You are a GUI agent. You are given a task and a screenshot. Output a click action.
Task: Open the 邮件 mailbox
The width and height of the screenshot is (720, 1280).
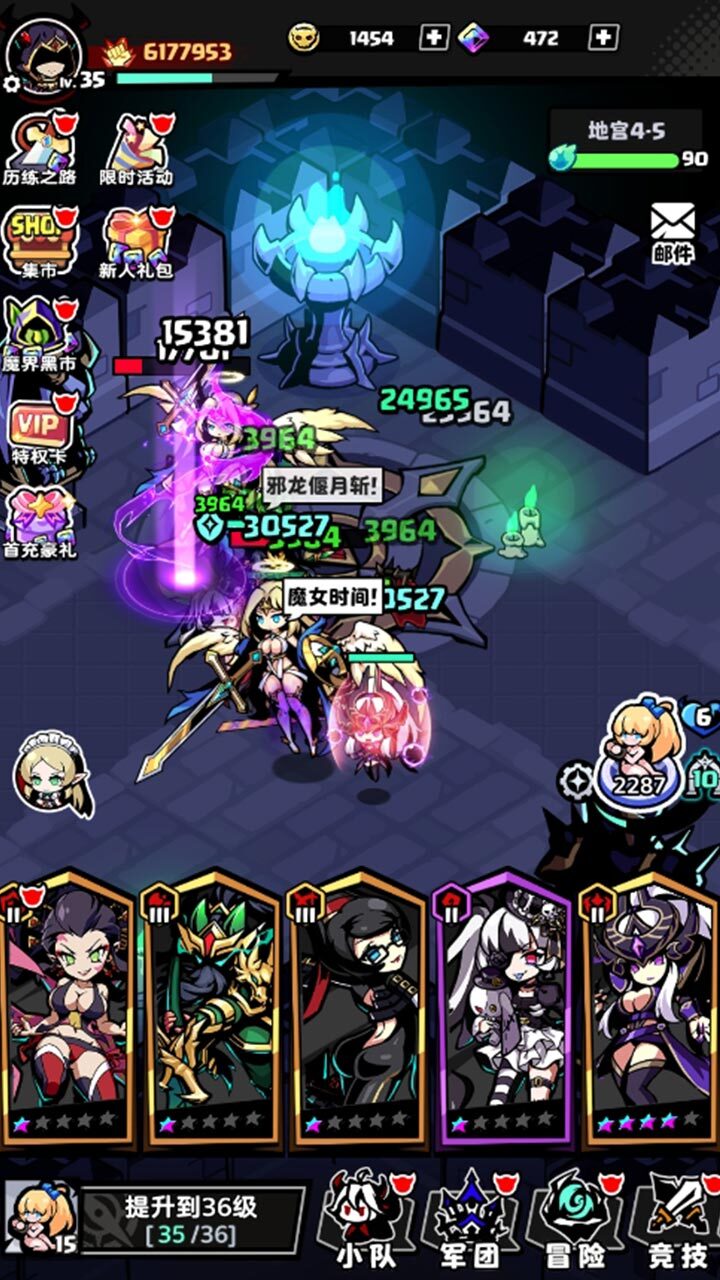pos(672,232)
